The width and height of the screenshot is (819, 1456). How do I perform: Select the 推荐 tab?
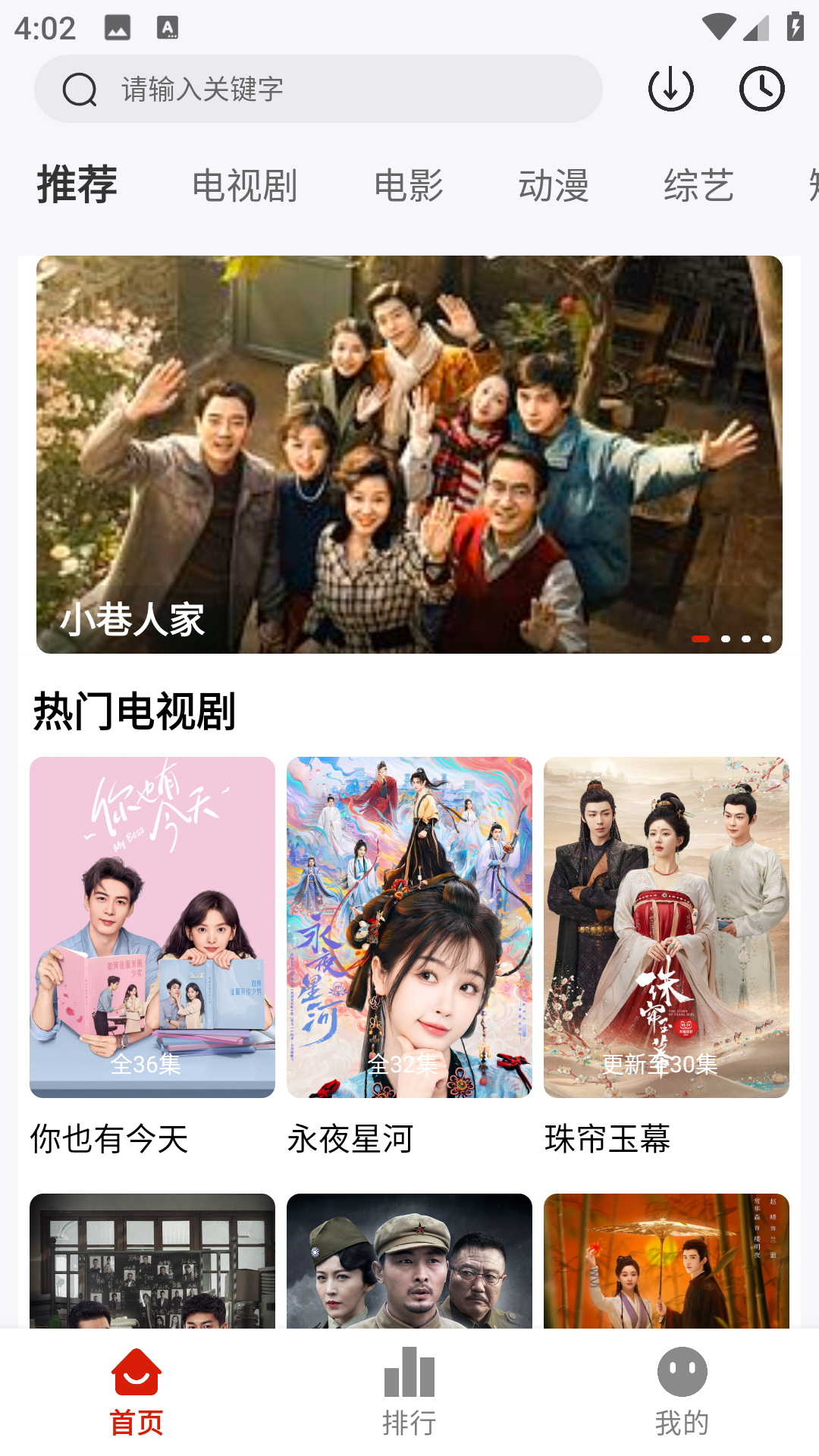click(x=77, y=184)
